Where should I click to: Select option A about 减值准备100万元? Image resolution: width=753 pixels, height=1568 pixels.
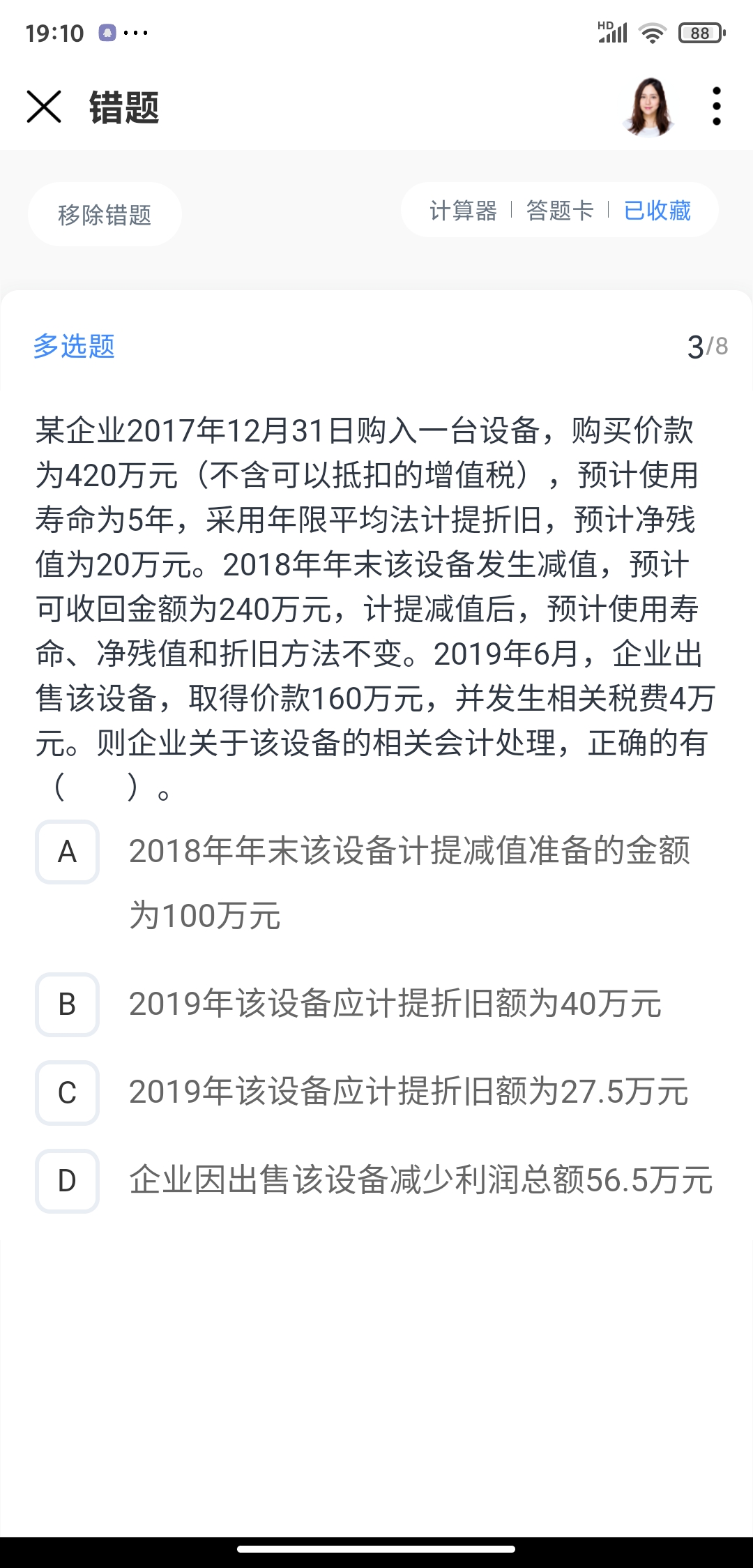[67, 852]
